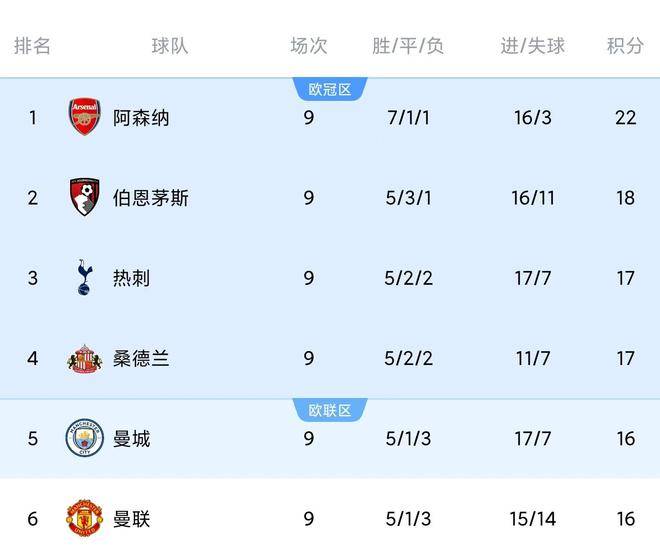Viewport: 660px width, 559px height.
Task: Open the Arsenal (阿森纳) team row
Action: pos(141,118)
